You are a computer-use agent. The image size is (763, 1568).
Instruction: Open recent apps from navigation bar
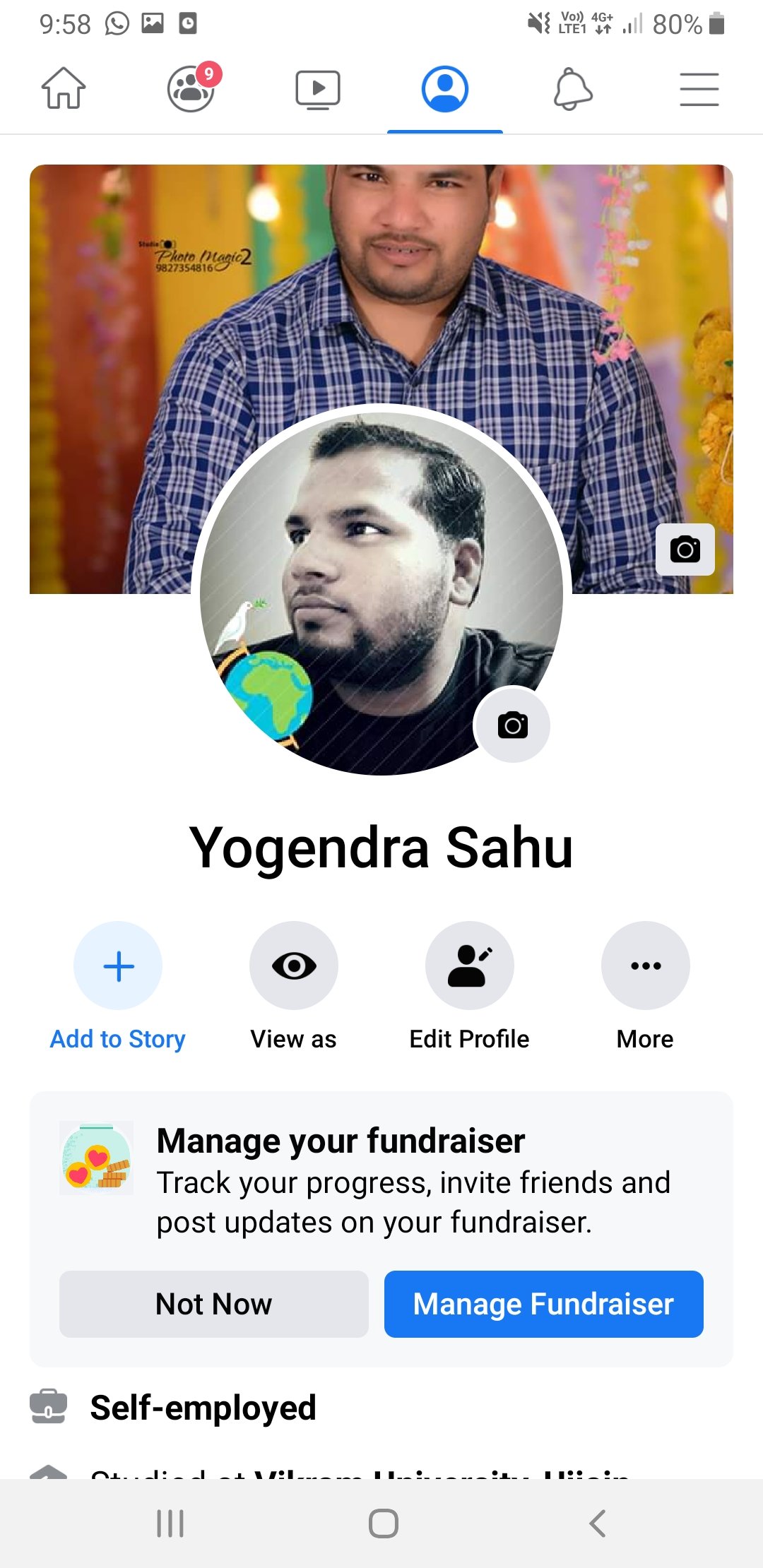(170, 1524)
